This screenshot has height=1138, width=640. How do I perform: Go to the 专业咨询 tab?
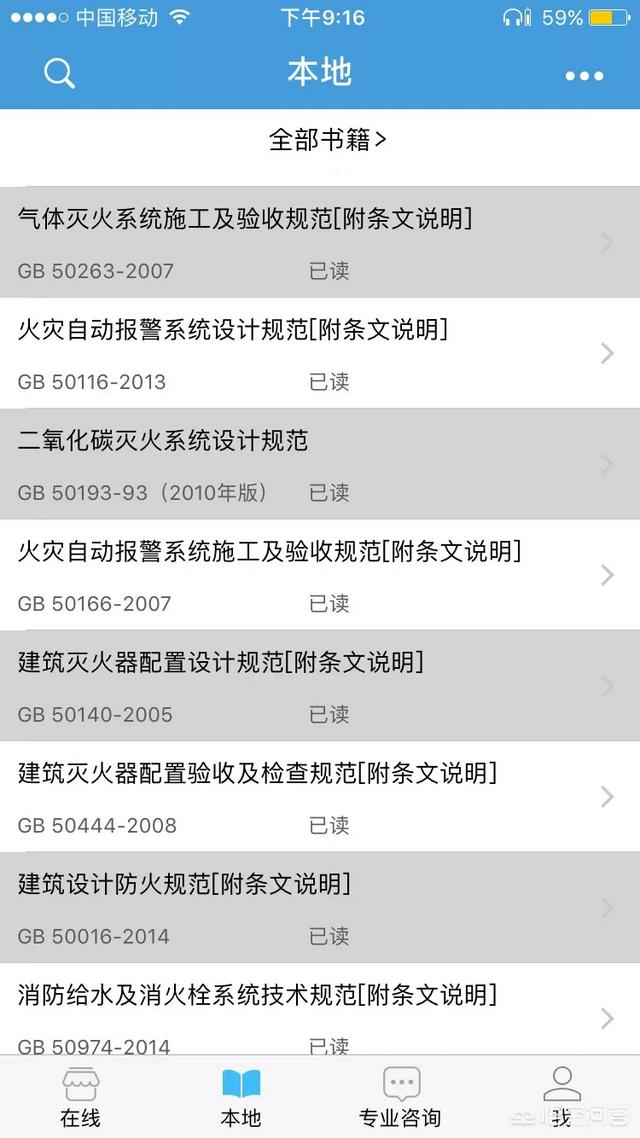400,1097
